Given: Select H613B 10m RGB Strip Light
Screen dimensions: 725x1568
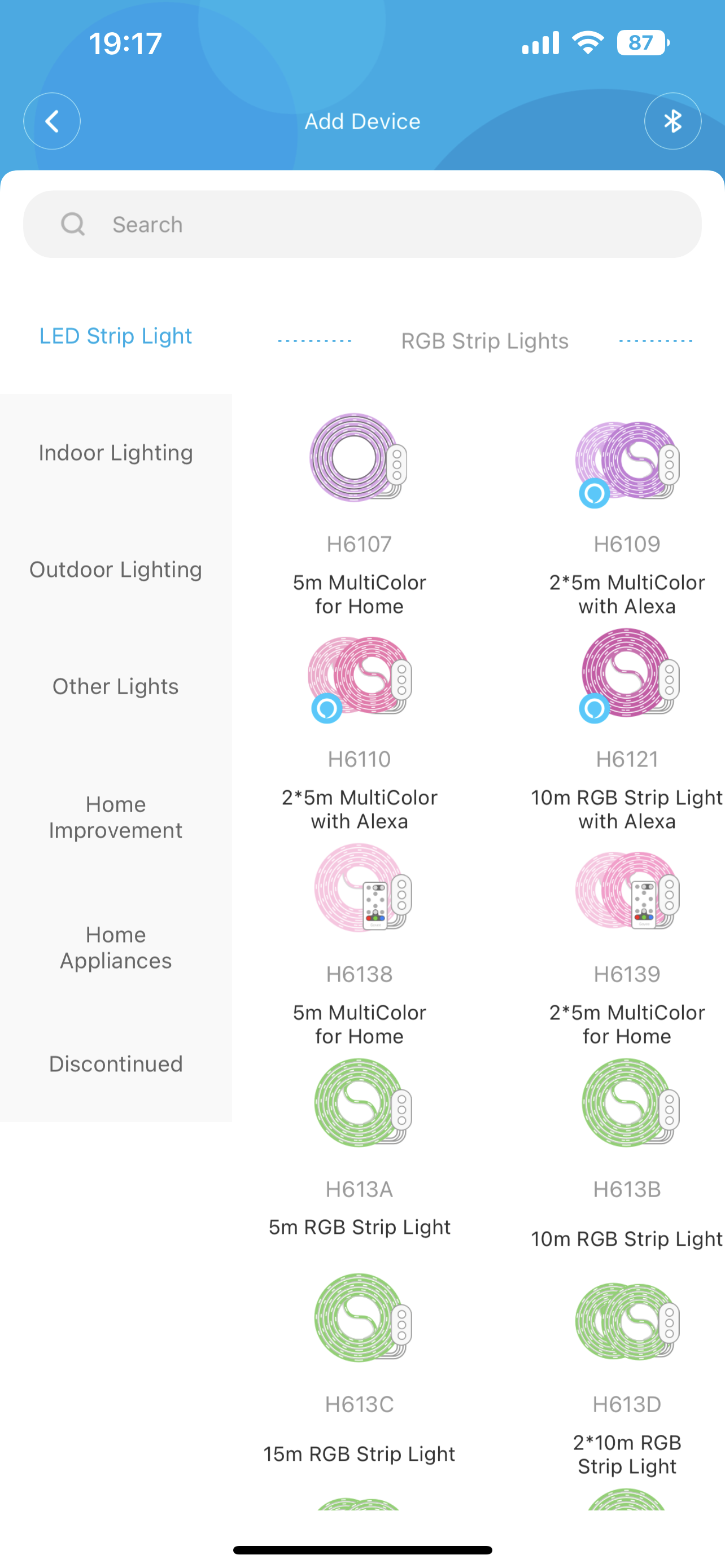Looking at the screenshot, I should point(627,1150).
